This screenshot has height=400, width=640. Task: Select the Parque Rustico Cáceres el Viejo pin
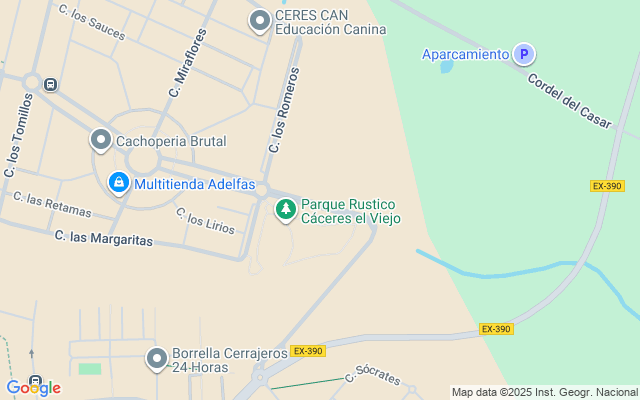click(286, 208)
